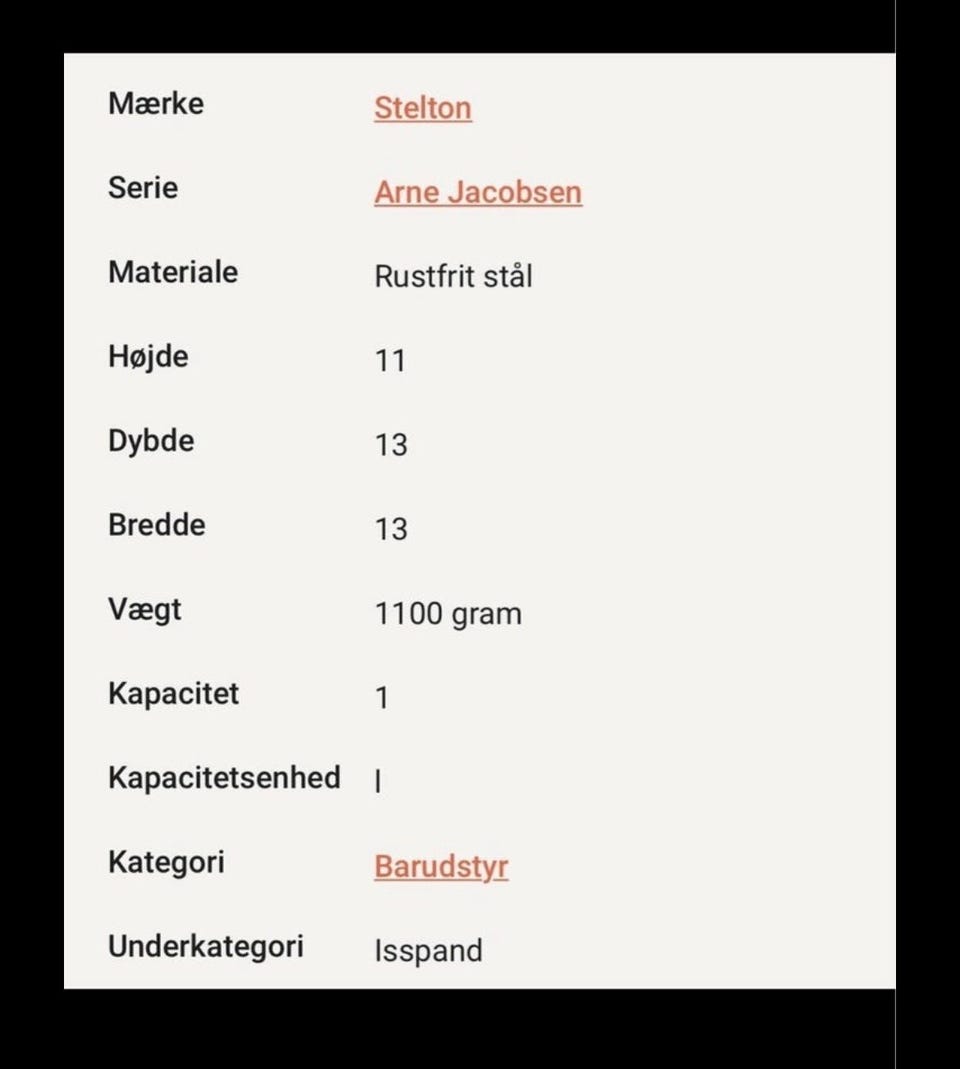Select the depth value 13
This screenshot has height=1069, width=960.
click(391, 445)
